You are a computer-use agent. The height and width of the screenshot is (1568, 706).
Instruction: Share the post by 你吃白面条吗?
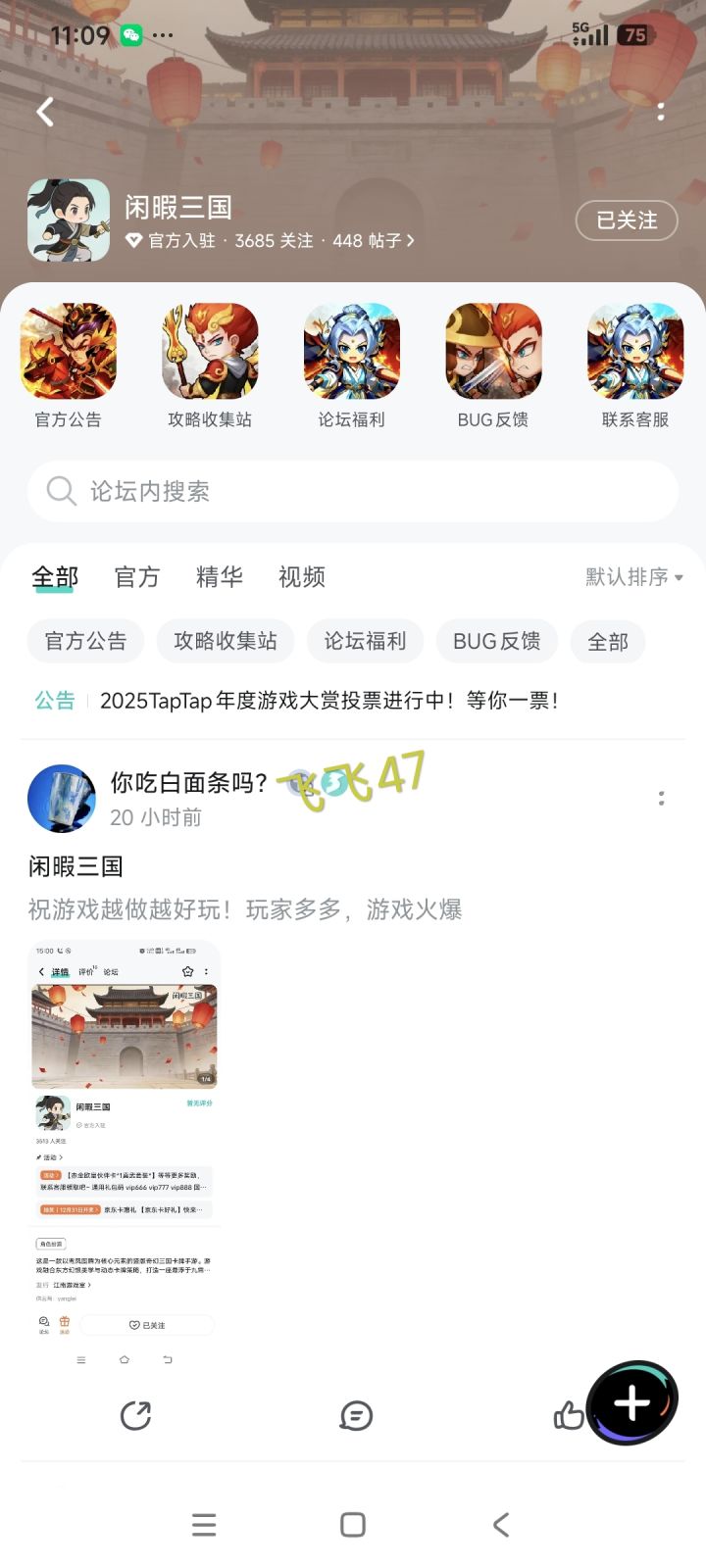point(135,1416)
